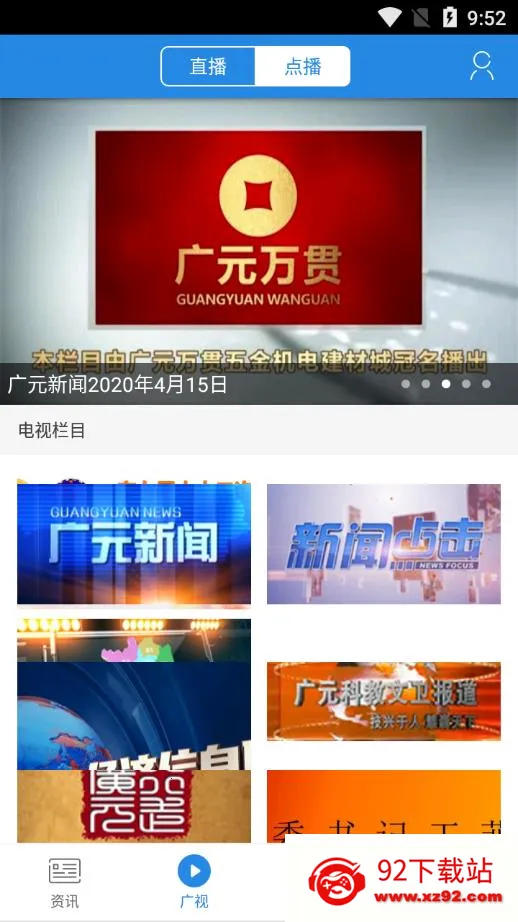
Task: Open the 新闻点击 program tile
Action: [384, 544]
